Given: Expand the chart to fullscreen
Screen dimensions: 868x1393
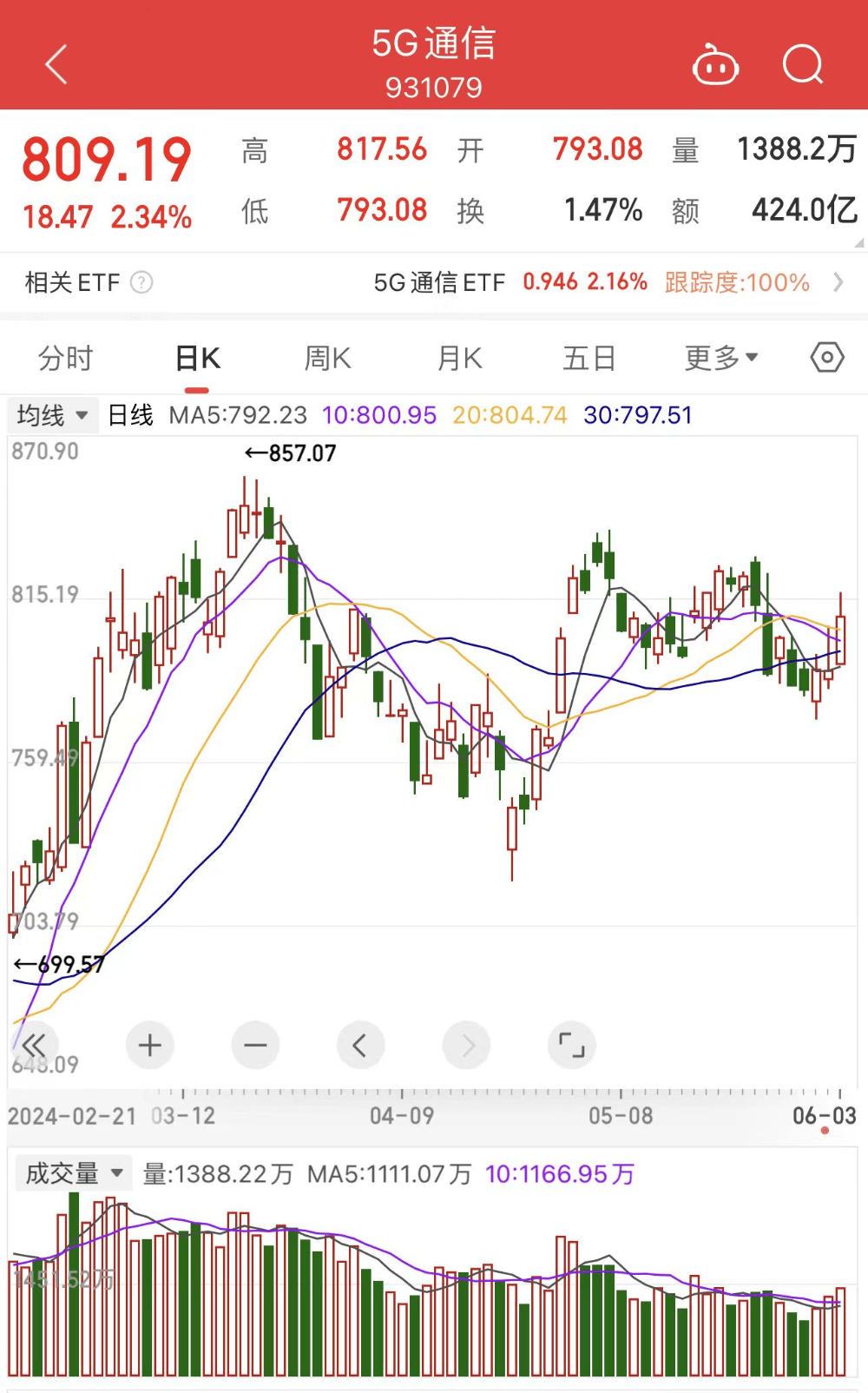Looking at the screenshot, I should (571, 1045).
